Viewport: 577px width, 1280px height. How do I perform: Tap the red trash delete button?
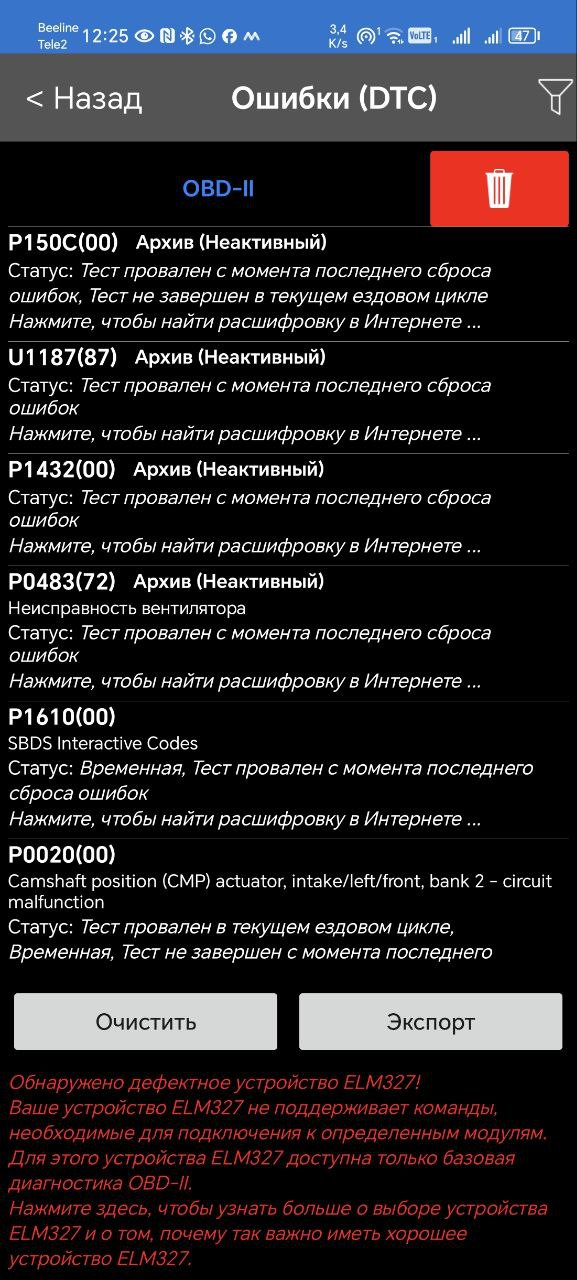click(499, 188)
